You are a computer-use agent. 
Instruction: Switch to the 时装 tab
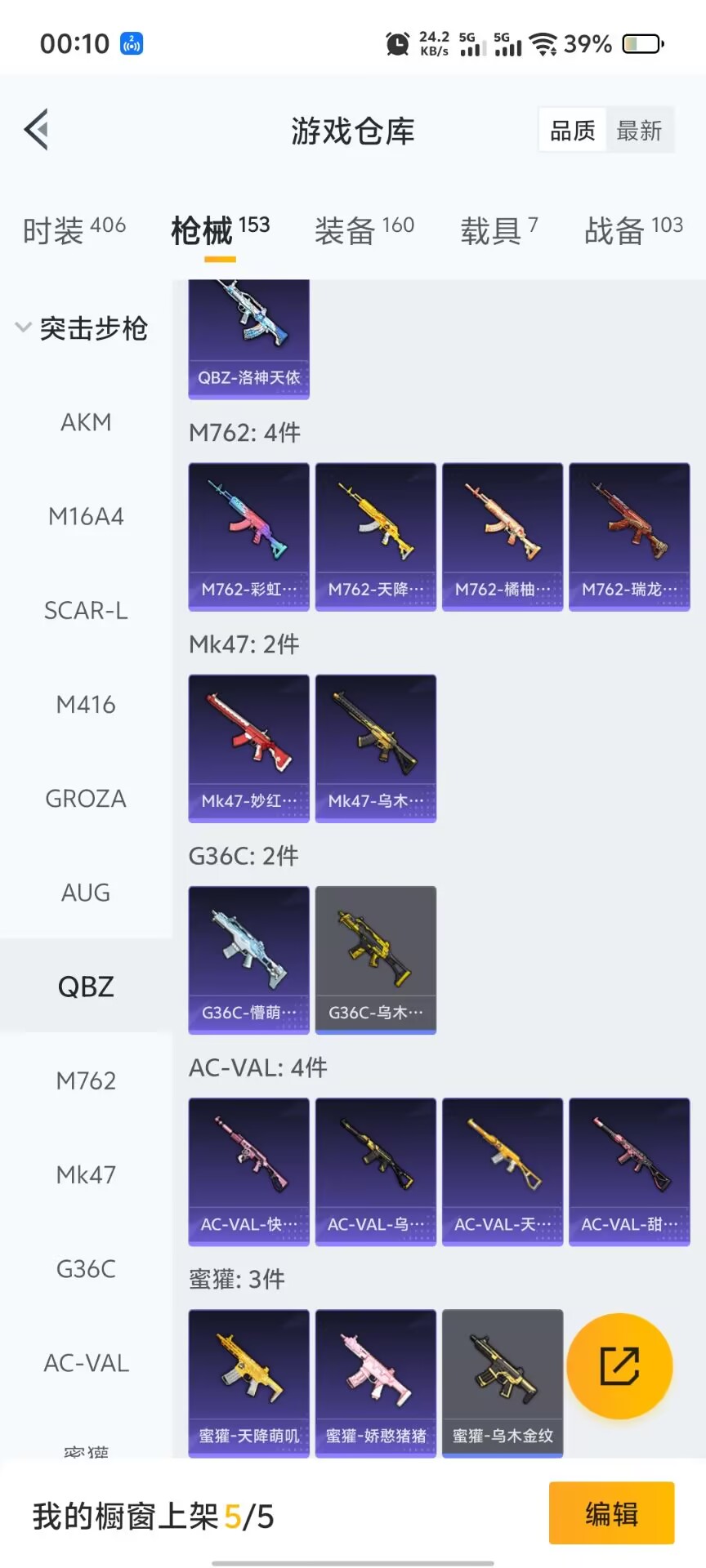point(74,230)
